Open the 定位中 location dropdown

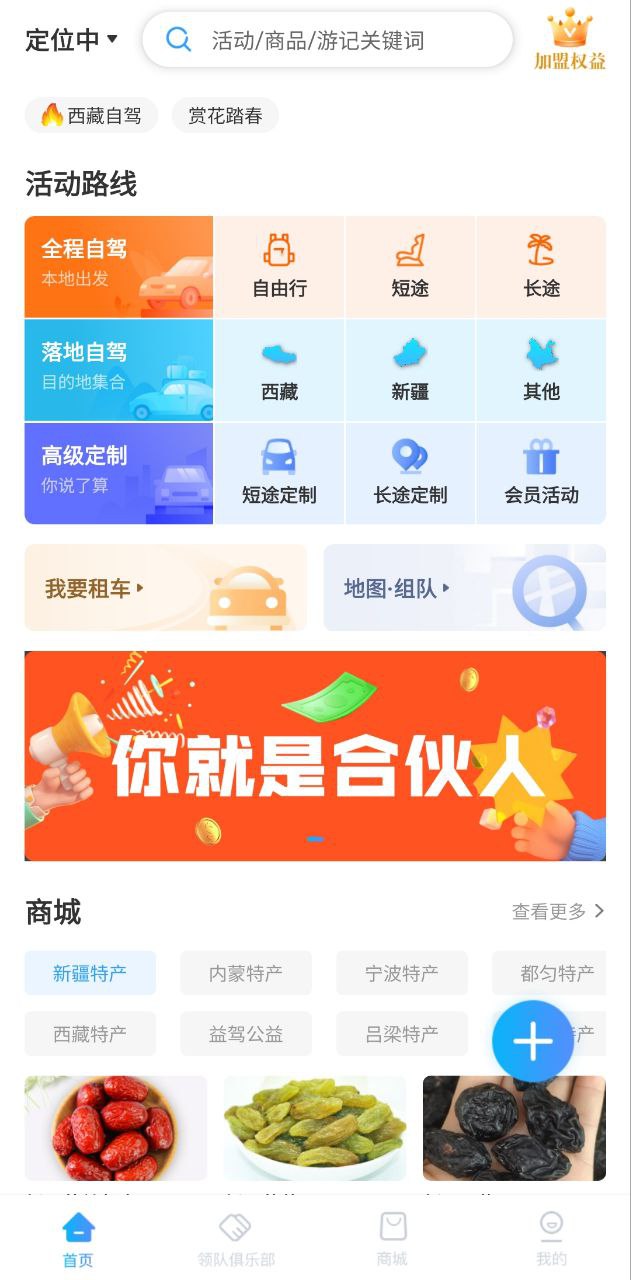pyautogui.click(x=71, y=40)
